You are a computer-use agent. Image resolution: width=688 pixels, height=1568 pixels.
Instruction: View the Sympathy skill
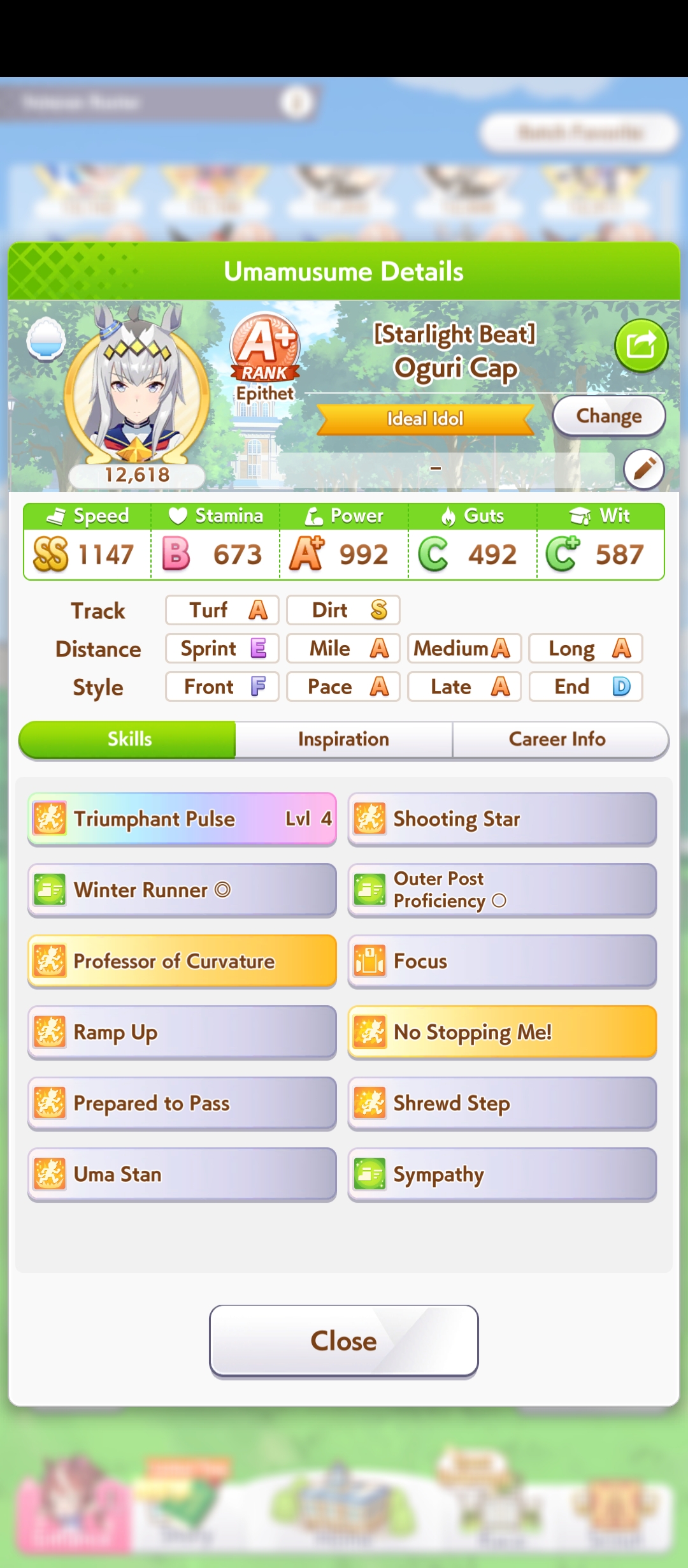pyautogui.click(x=502, y=1174)
